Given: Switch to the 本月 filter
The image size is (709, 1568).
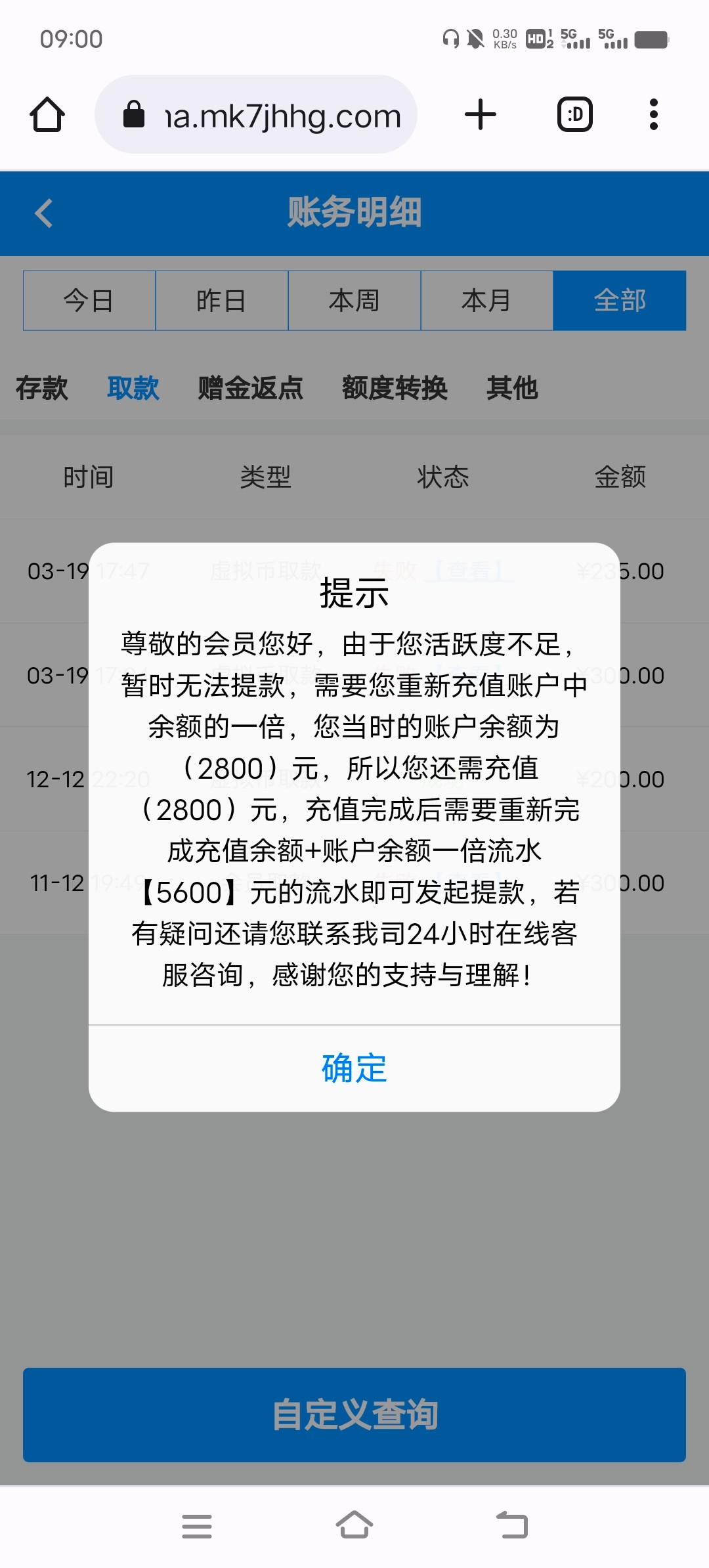Looking at the screenshot, I should coord(487,301).
